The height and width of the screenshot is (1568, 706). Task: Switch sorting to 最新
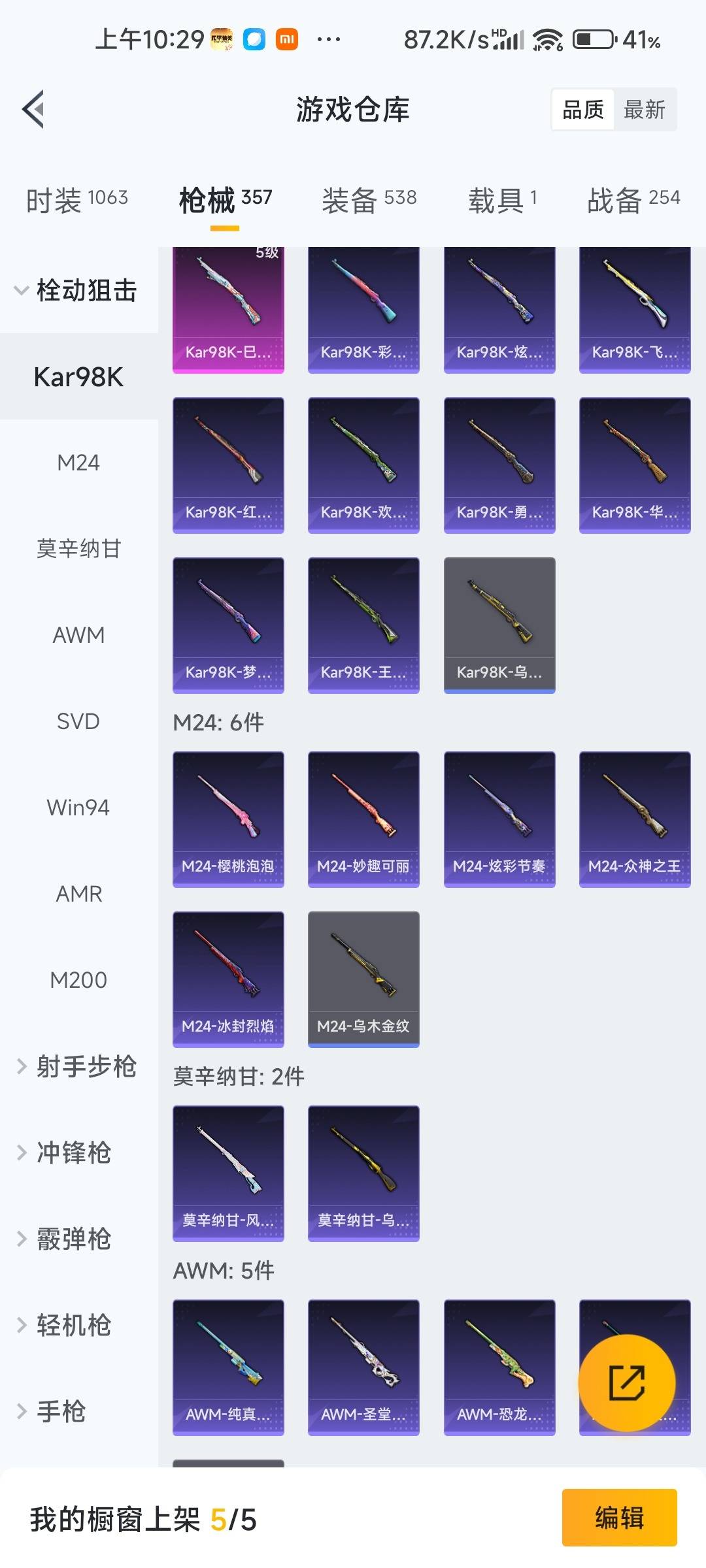pyautogui.click(x=645, y=109)
